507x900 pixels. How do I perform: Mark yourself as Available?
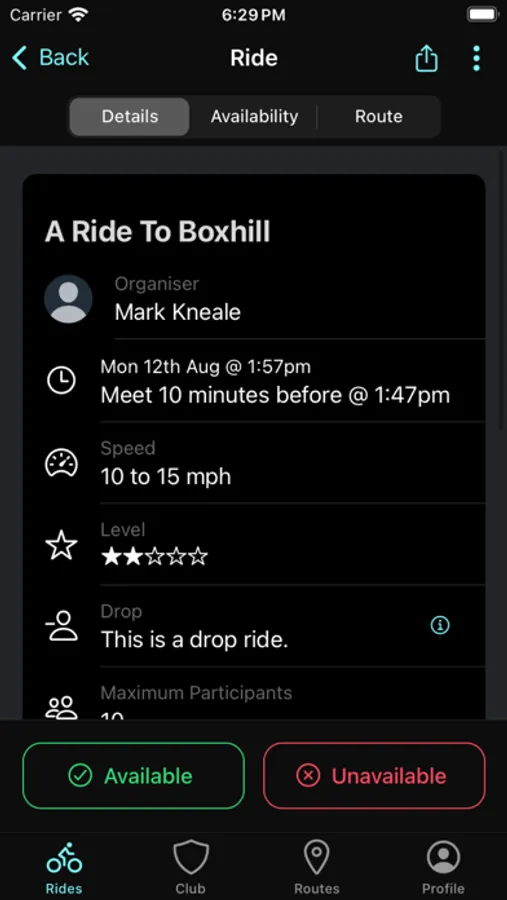pos(133,775)
